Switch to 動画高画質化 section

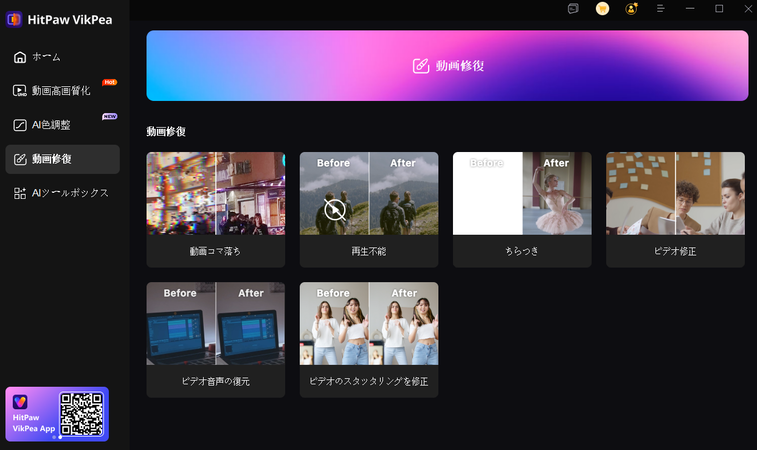pos(60,91)
